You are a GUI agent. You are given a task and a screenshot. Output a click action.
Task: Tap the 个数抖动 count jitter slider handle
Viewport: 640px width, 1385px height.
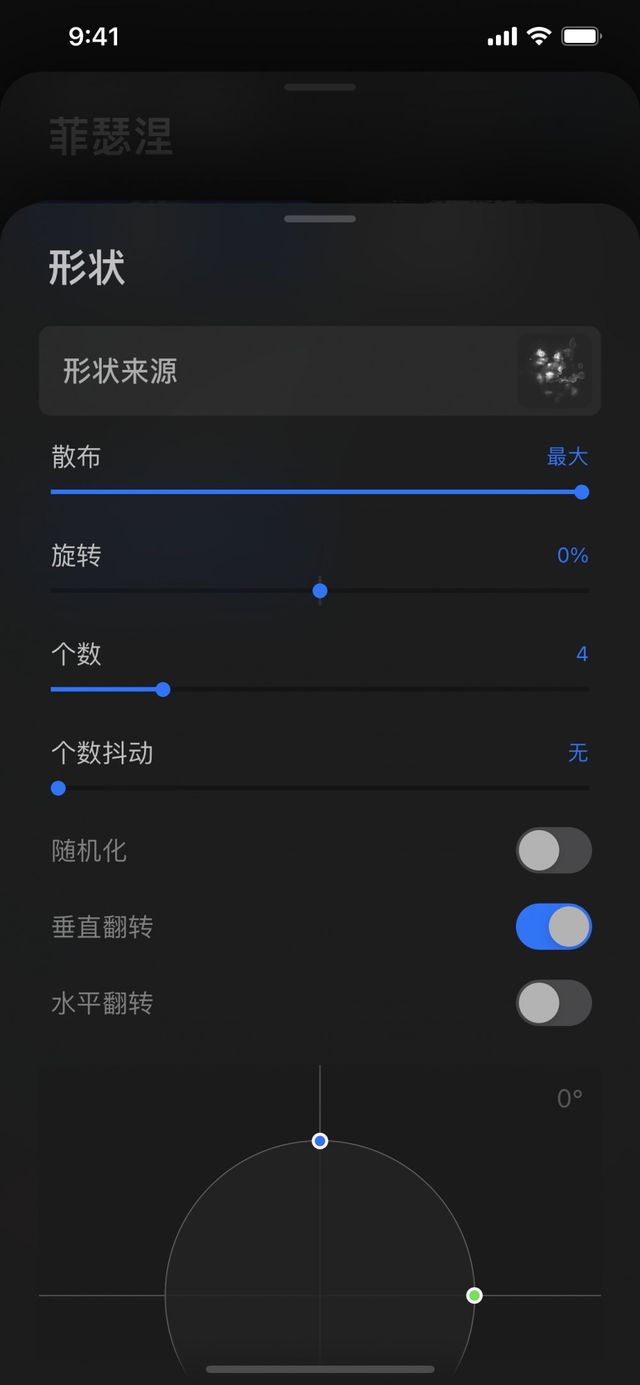(x=58, y=788)
